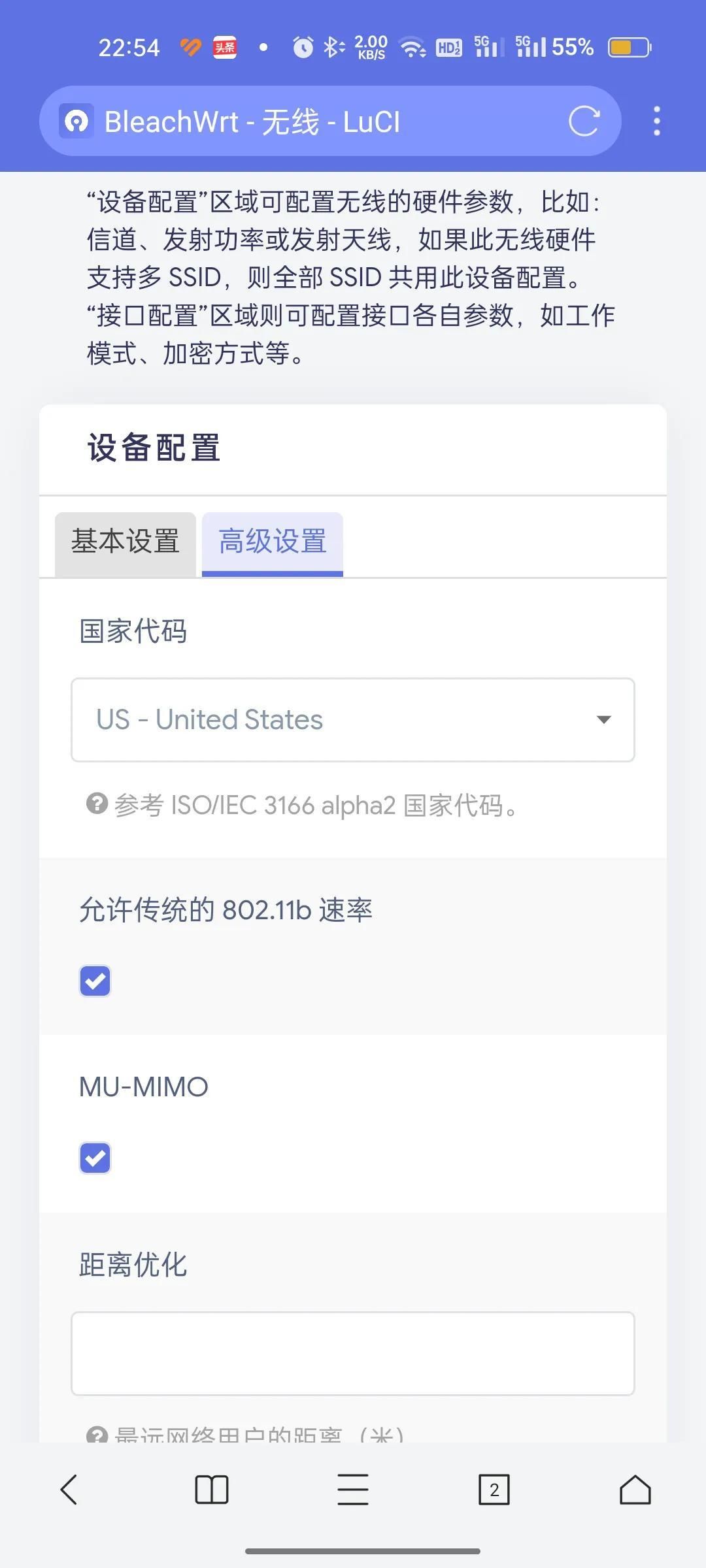Image resolution: width=706 pixels, height=1568 pixels.
Task: Switch to the 基本设置 tab
Action: (126, 544)
